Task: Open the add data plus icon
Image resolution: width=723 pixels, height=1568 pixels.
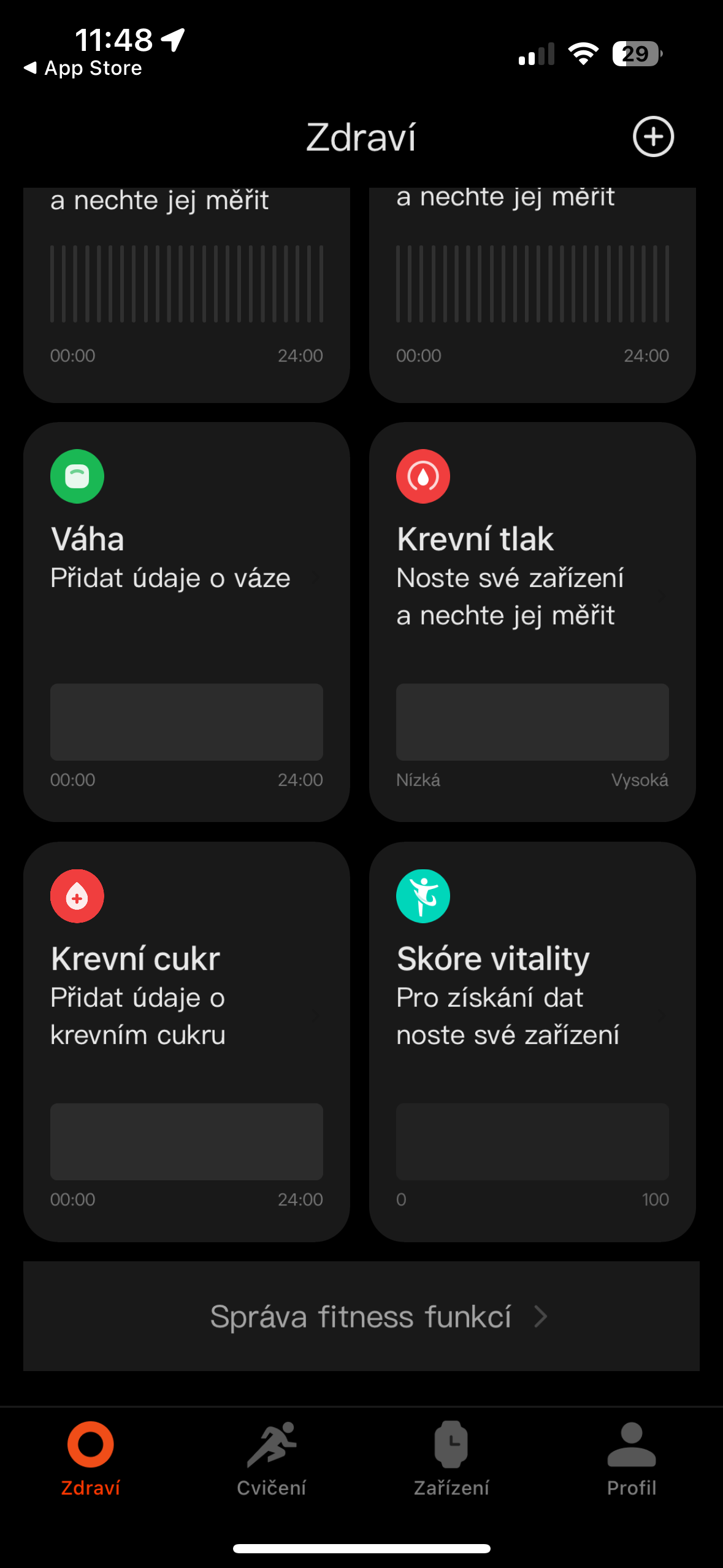Action: click(653, 137)
